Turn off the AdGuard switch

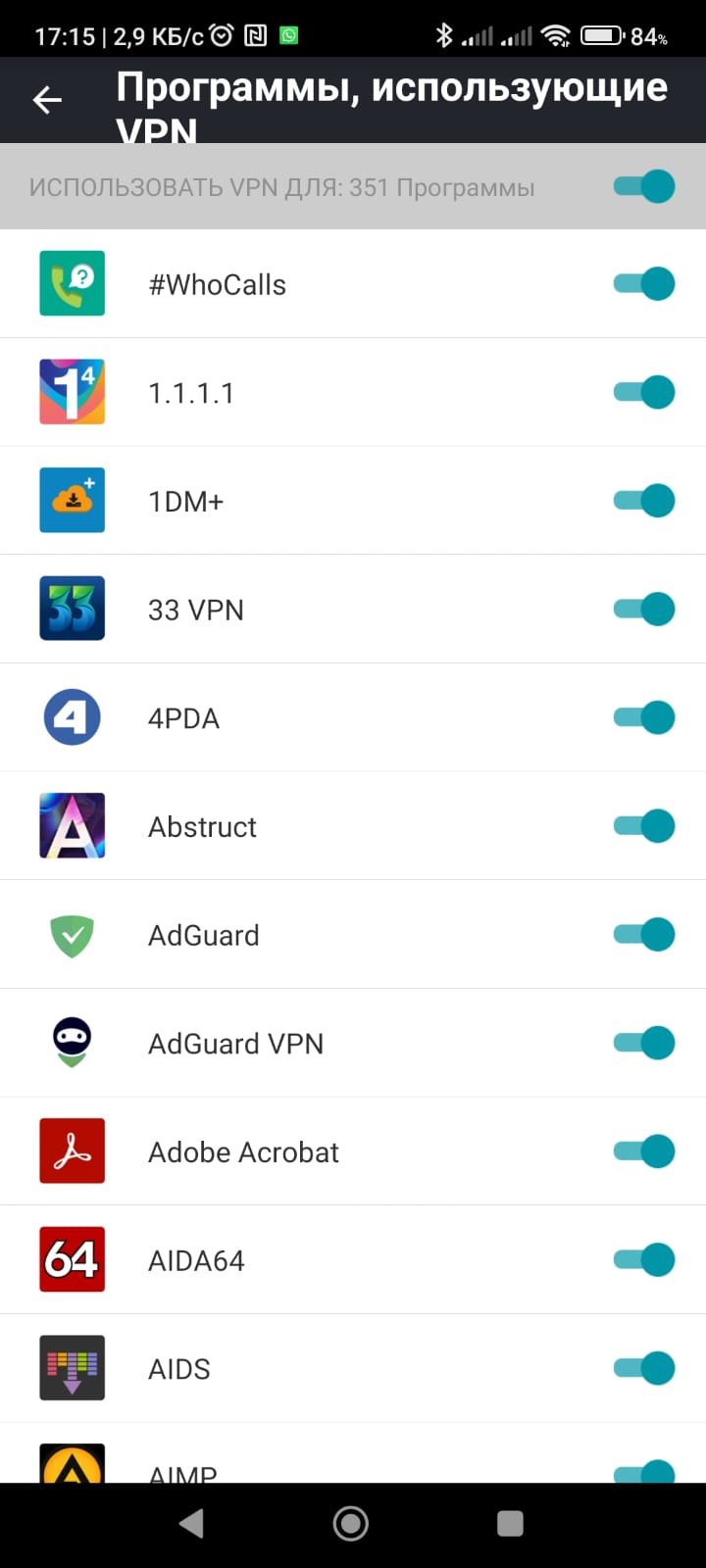644,934
